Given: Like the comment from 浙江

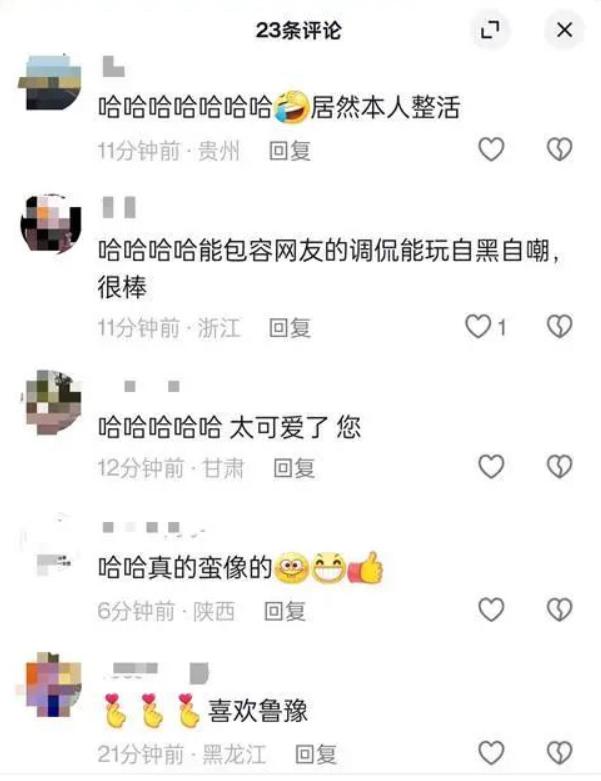Looking at the screenshot, I should (481, 326).
